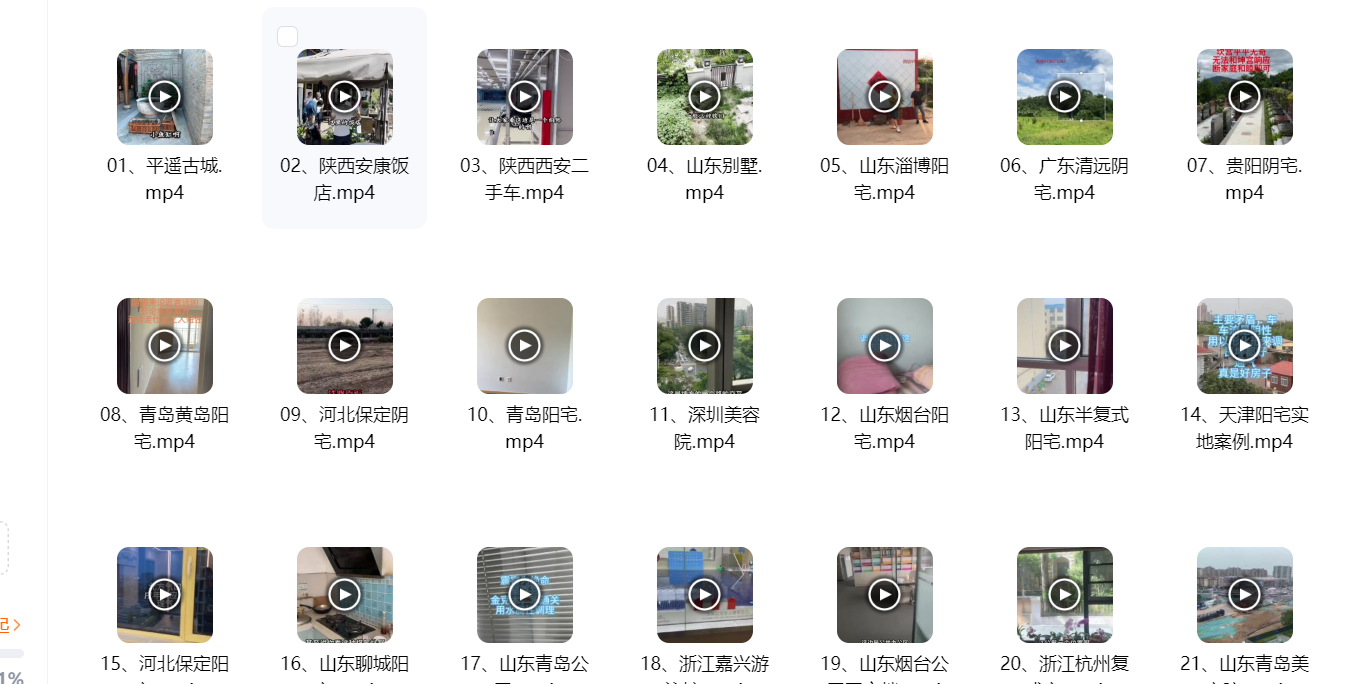Play the video starting with 16、山东聊城阳
The width and height of the screenshot is (1355, 684).
(344, 595)
